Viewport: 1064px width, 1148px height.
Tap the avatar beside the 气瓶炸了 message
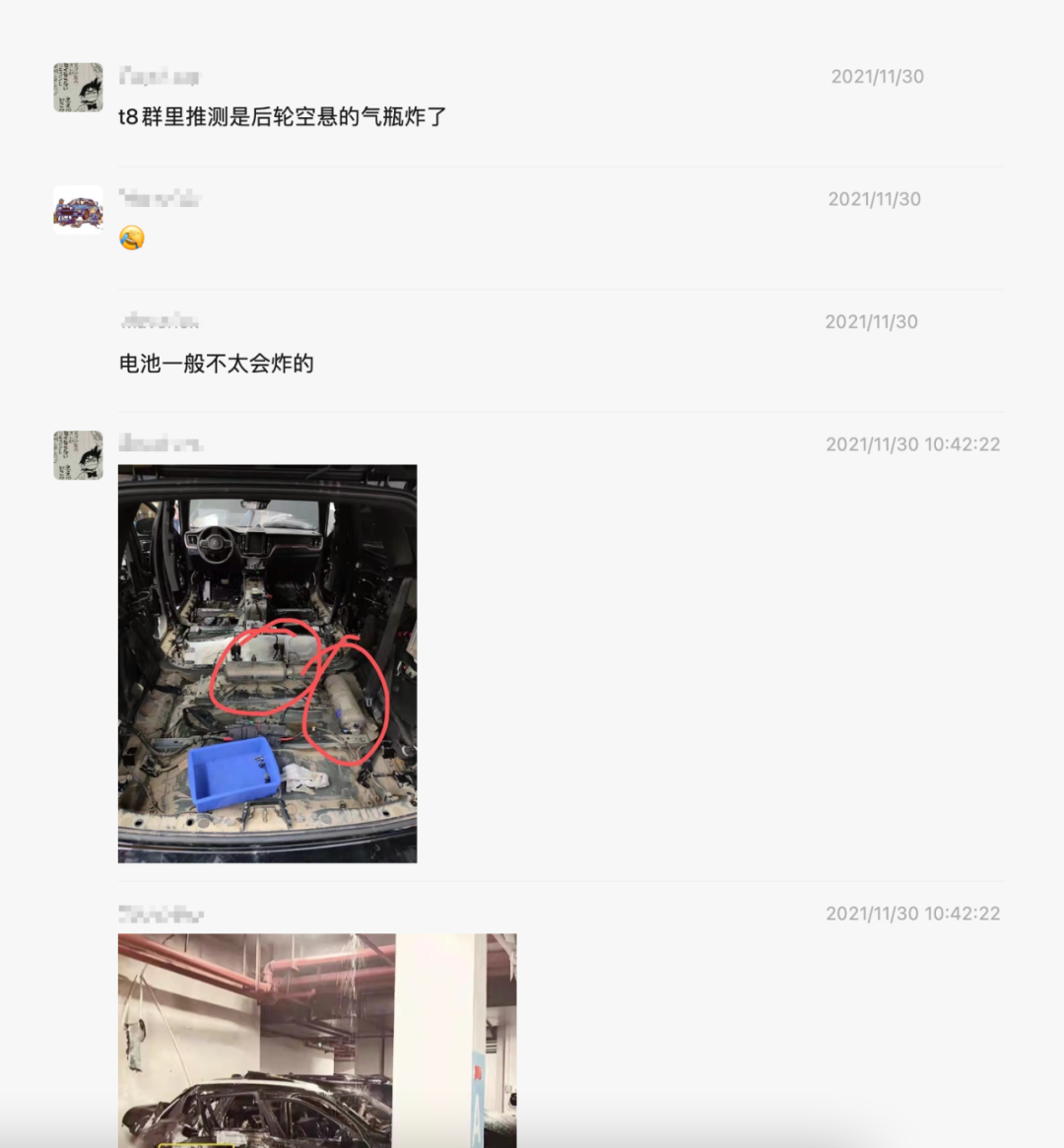point(78,88)
